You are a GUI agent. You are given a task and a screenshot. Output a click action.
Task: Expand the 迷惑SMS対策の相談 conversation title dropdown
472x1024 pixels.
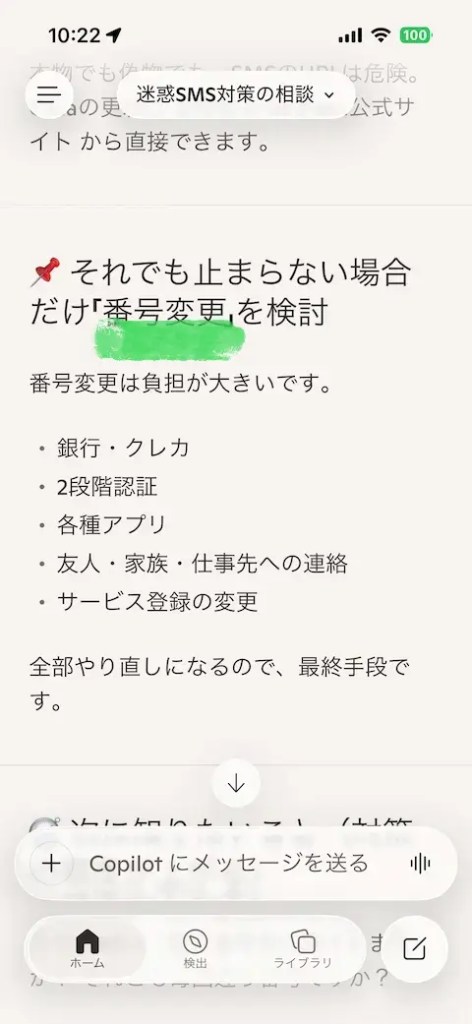[236, 95]
